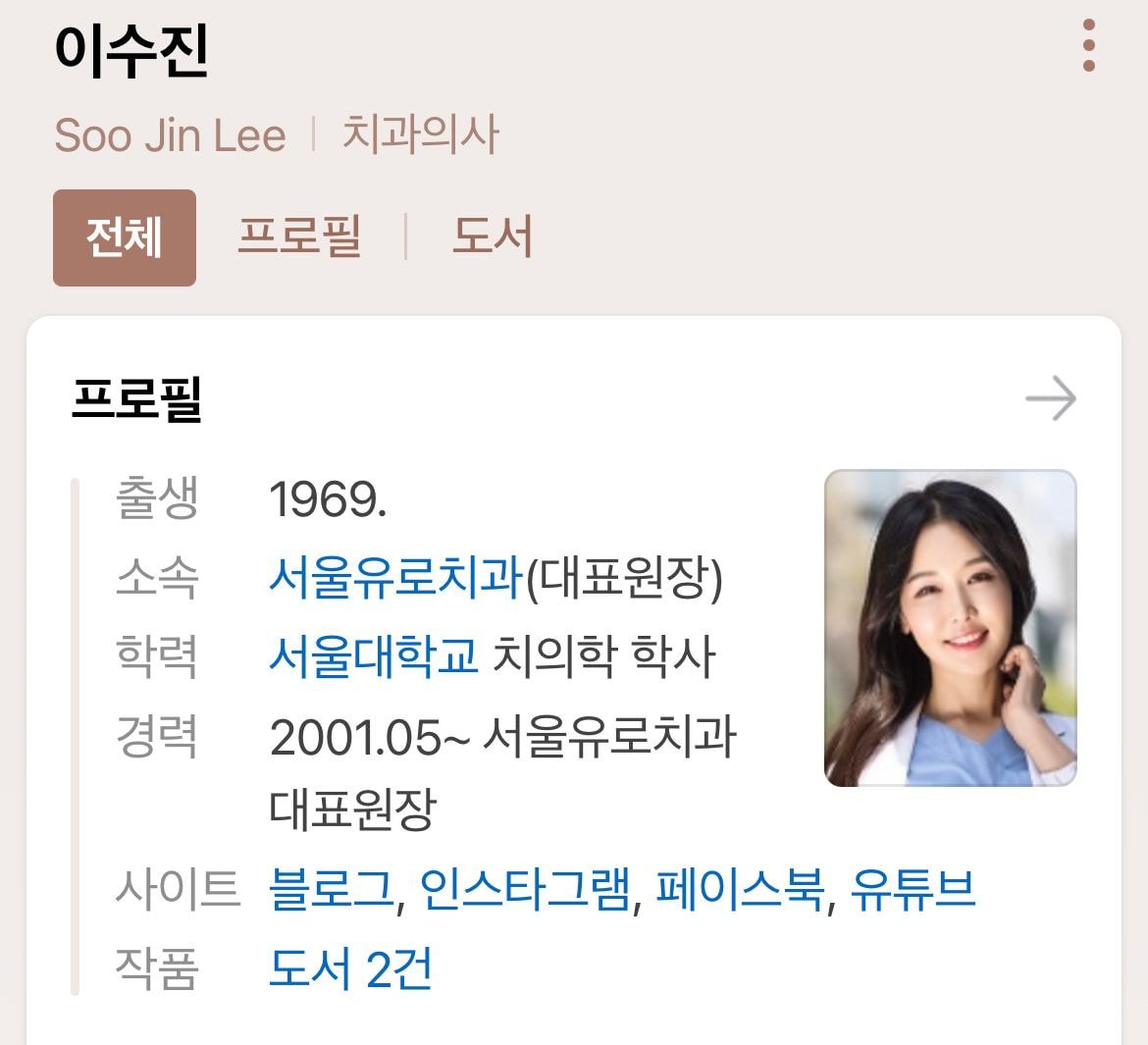
Task: Open the three-dot overflow menu
Action: tap(1088, 45)
